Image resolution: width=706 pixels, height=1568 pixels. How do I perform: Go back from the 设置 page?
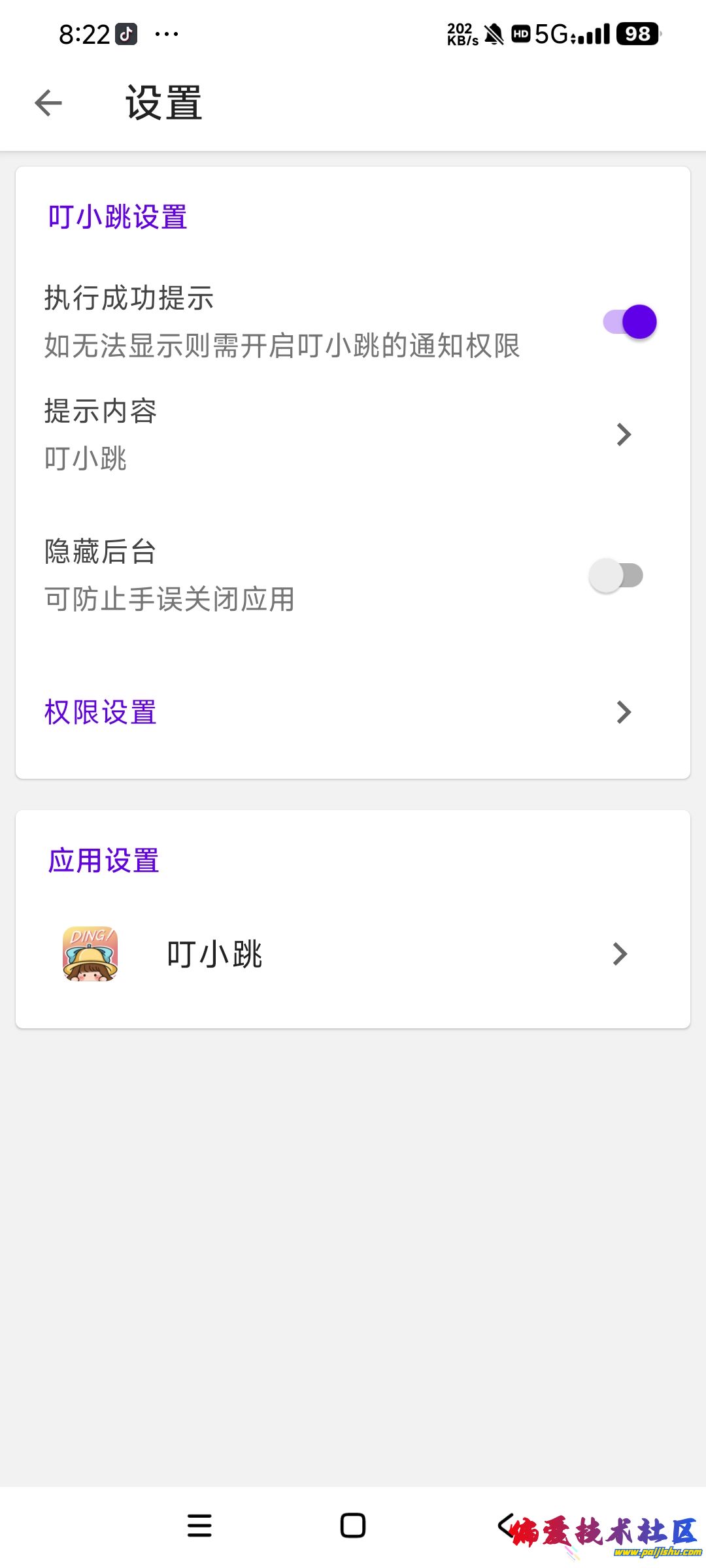click(x=48, y=103)
